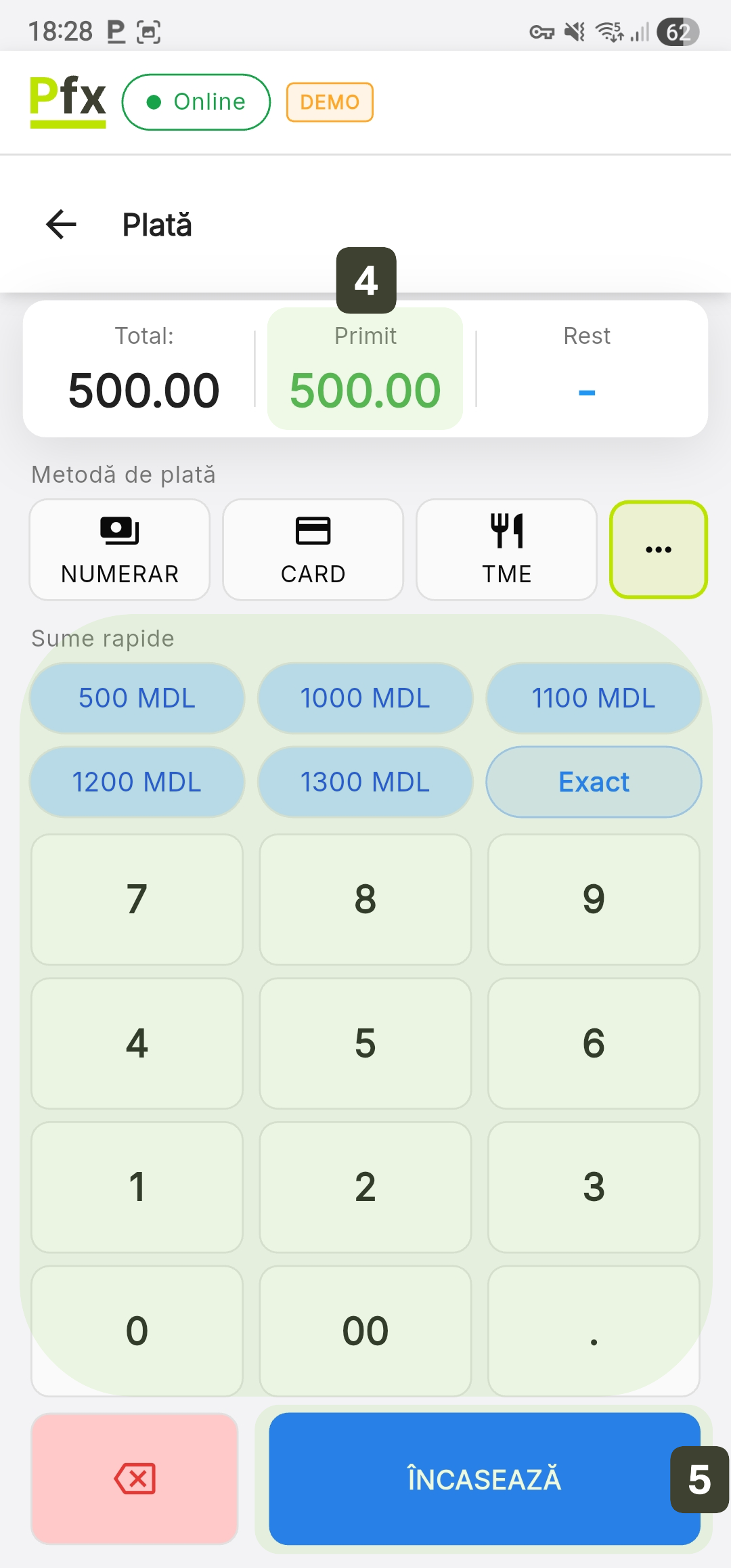Choose the 1200 MDL quick amount
This screenshot has height=1568, width=731.
(137, 782)
